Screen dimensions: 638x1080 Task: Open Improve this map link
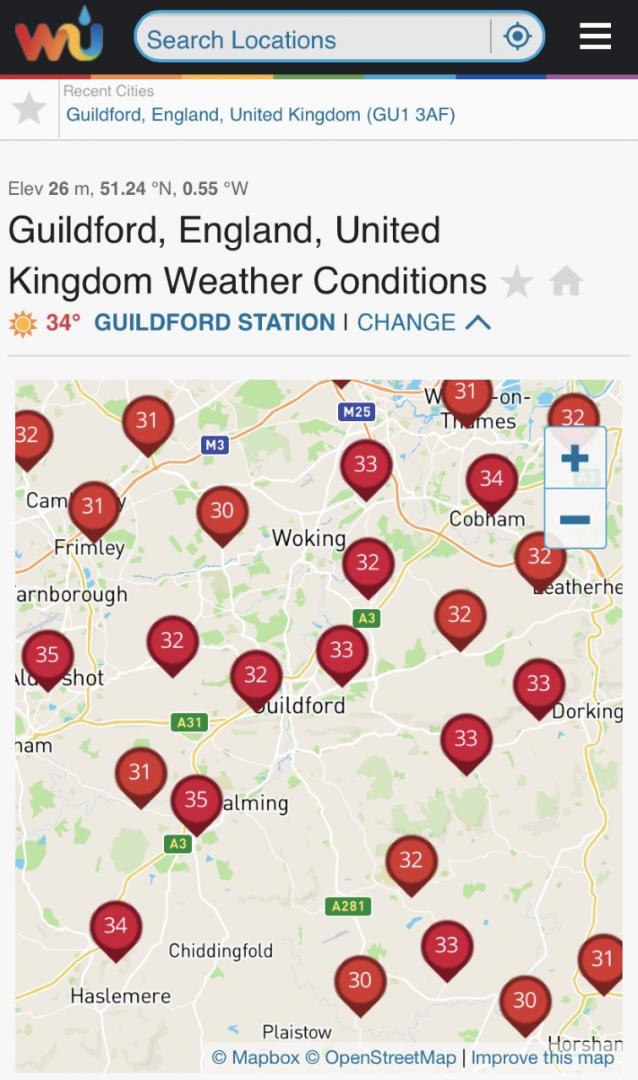click(542, 1057)
